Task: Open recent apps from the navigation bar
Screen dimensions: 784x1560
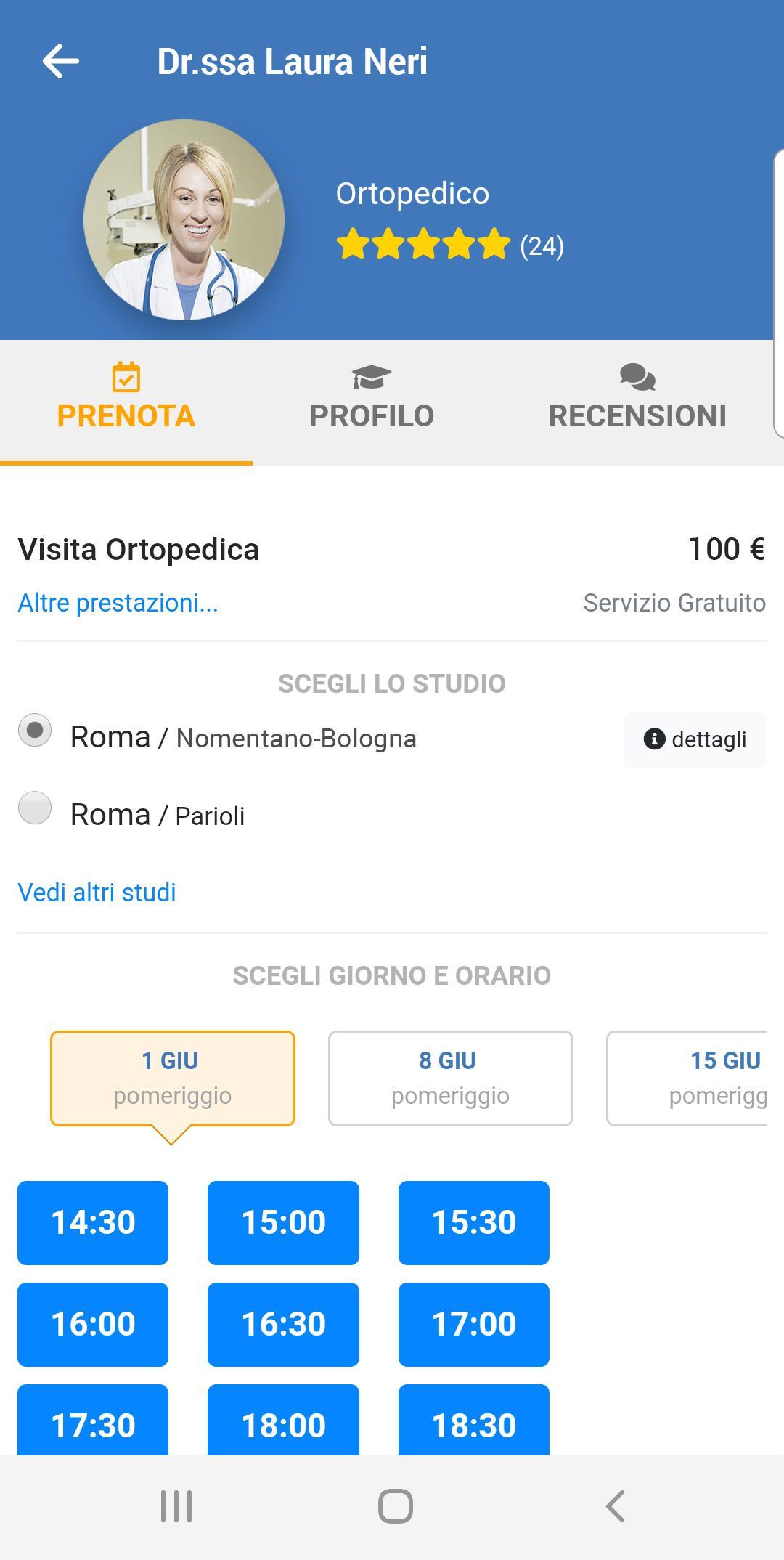Action: tap(176, 1506)
